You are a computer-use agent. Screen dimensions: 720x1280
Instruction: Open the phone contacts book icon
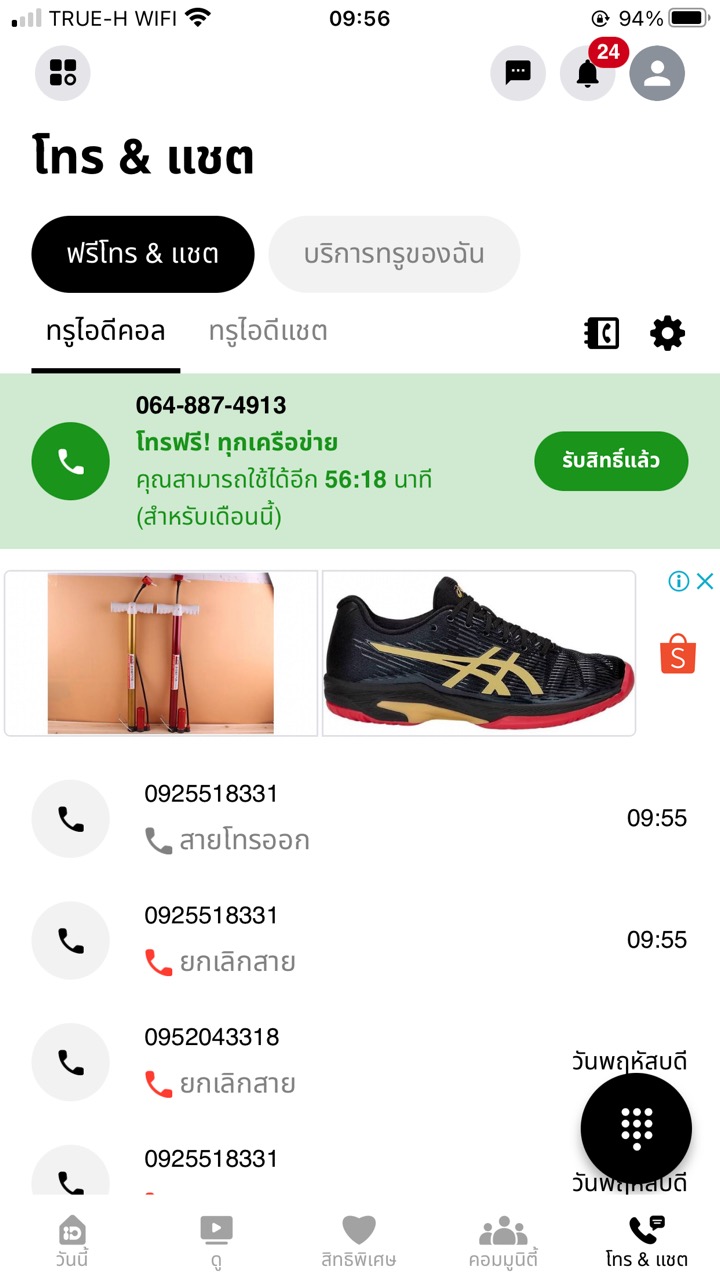click(x=601, y=333)
